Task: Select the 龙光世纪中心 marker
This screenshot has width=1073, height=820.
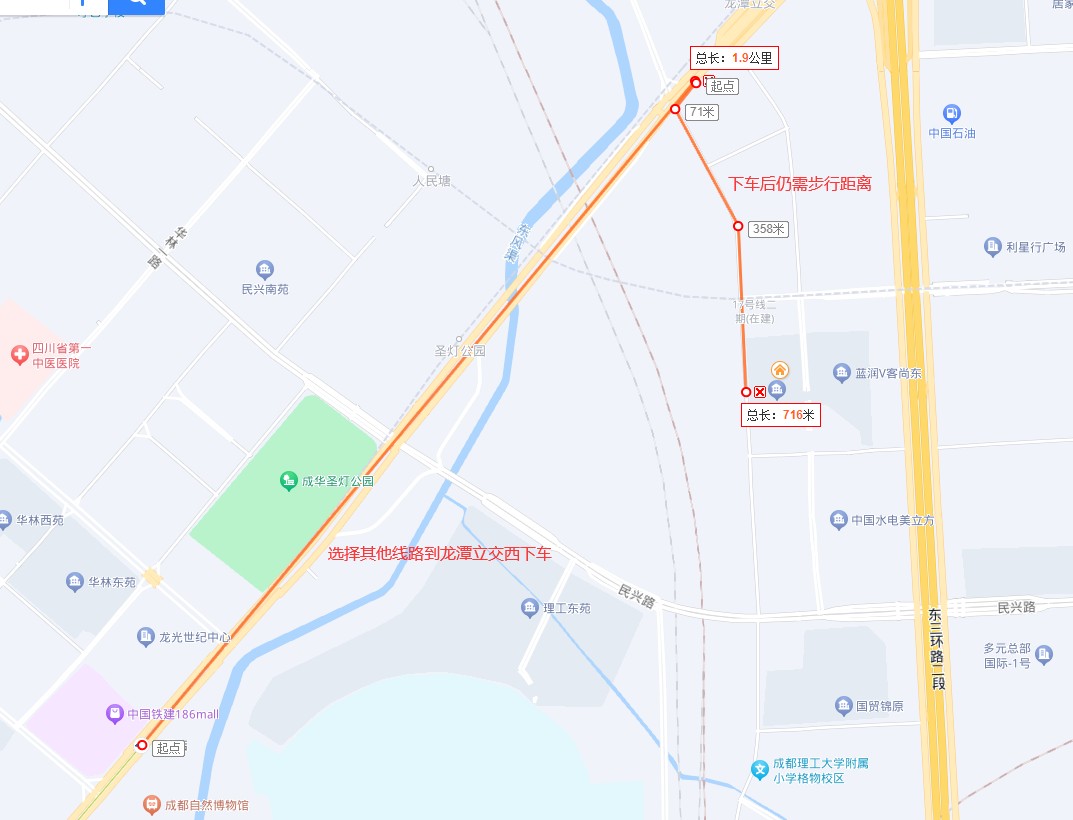Action: tap(146, 637)
